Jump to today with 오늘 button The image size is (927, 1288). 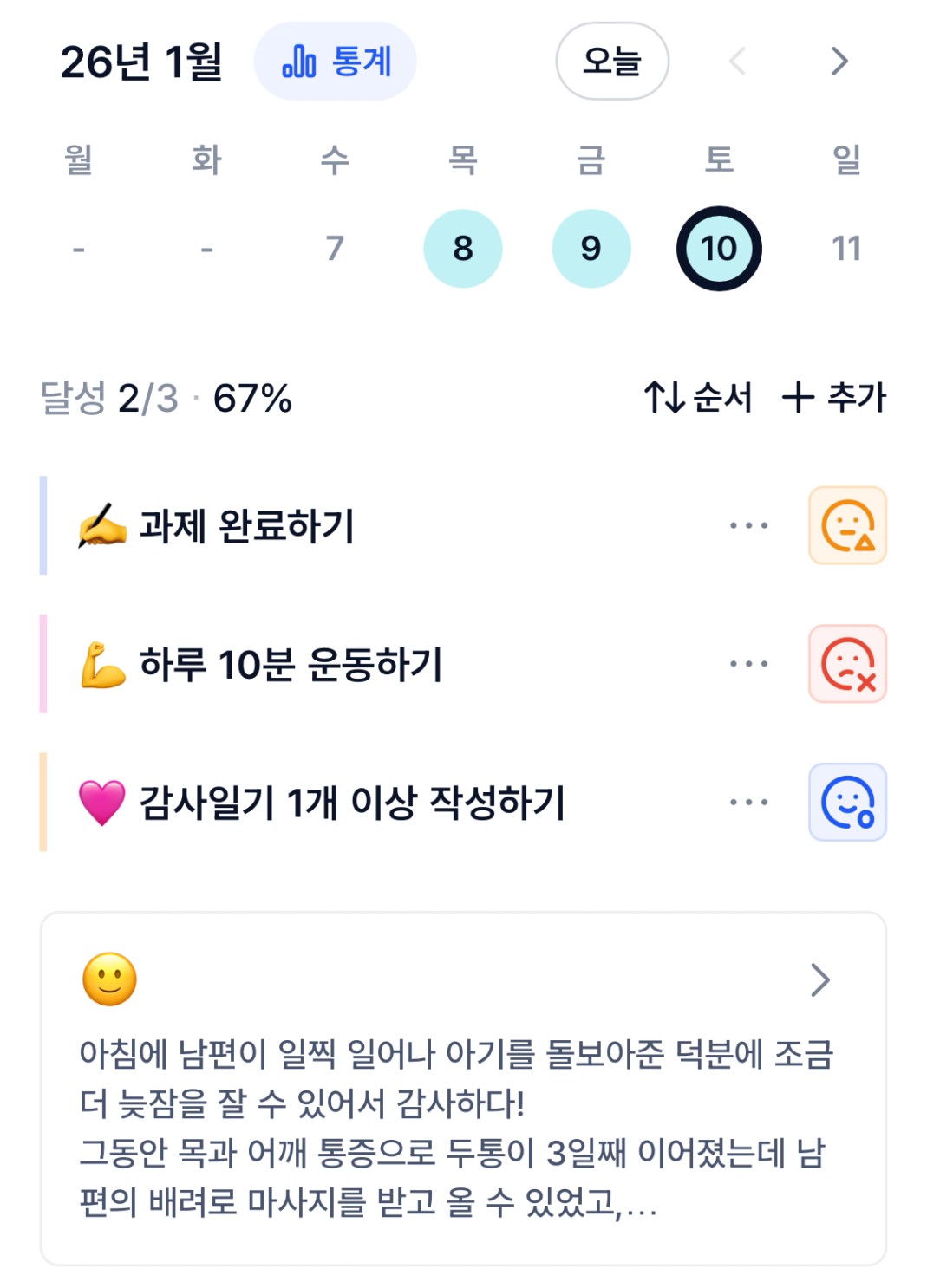pos(611,62)
